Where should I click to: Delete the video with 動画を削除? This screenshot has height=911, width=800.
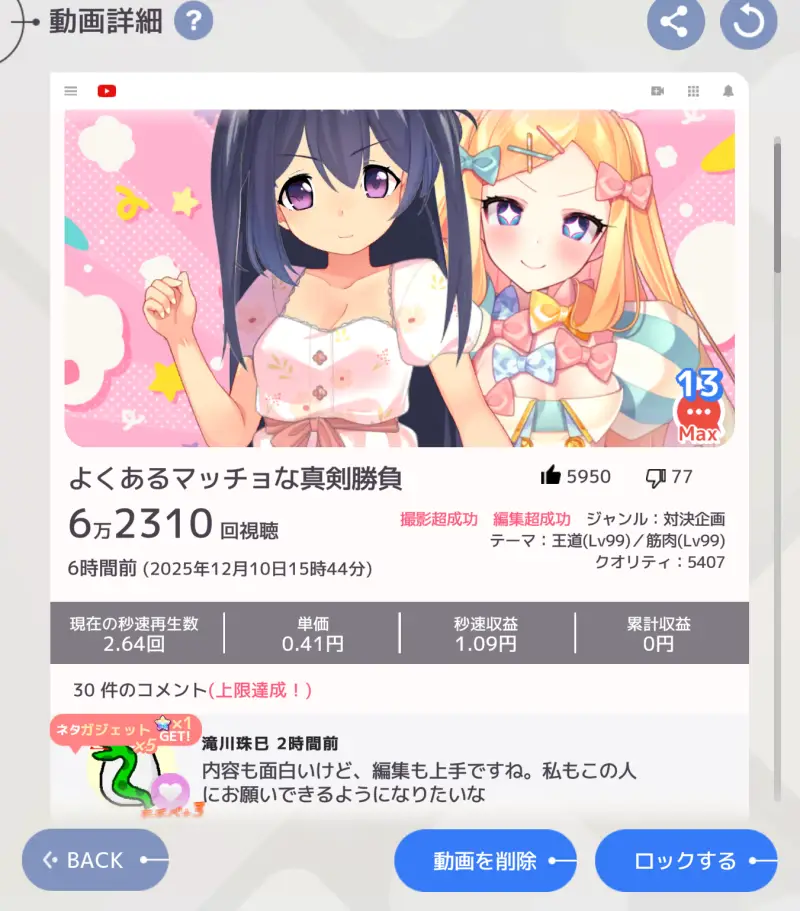point(487,859)
